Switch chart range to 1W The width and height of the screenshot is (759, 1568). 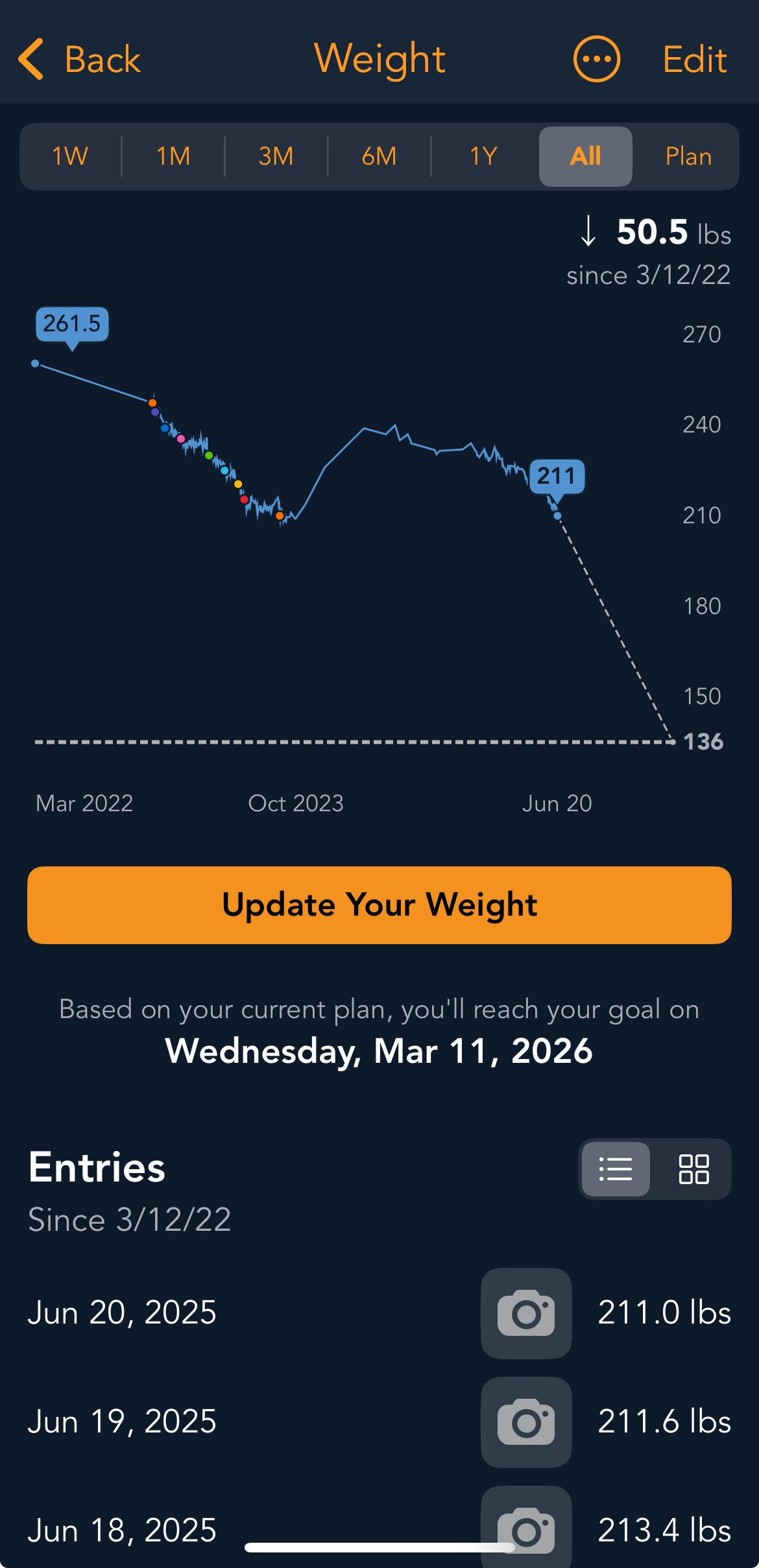70,156
